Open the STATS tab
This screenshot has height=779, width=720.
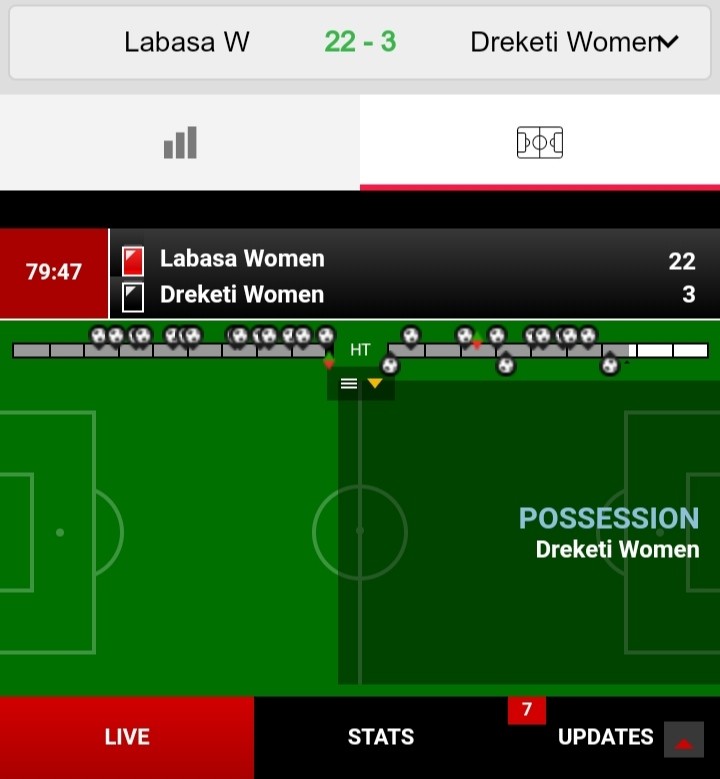pyautogui.click(x=381, y=737)
